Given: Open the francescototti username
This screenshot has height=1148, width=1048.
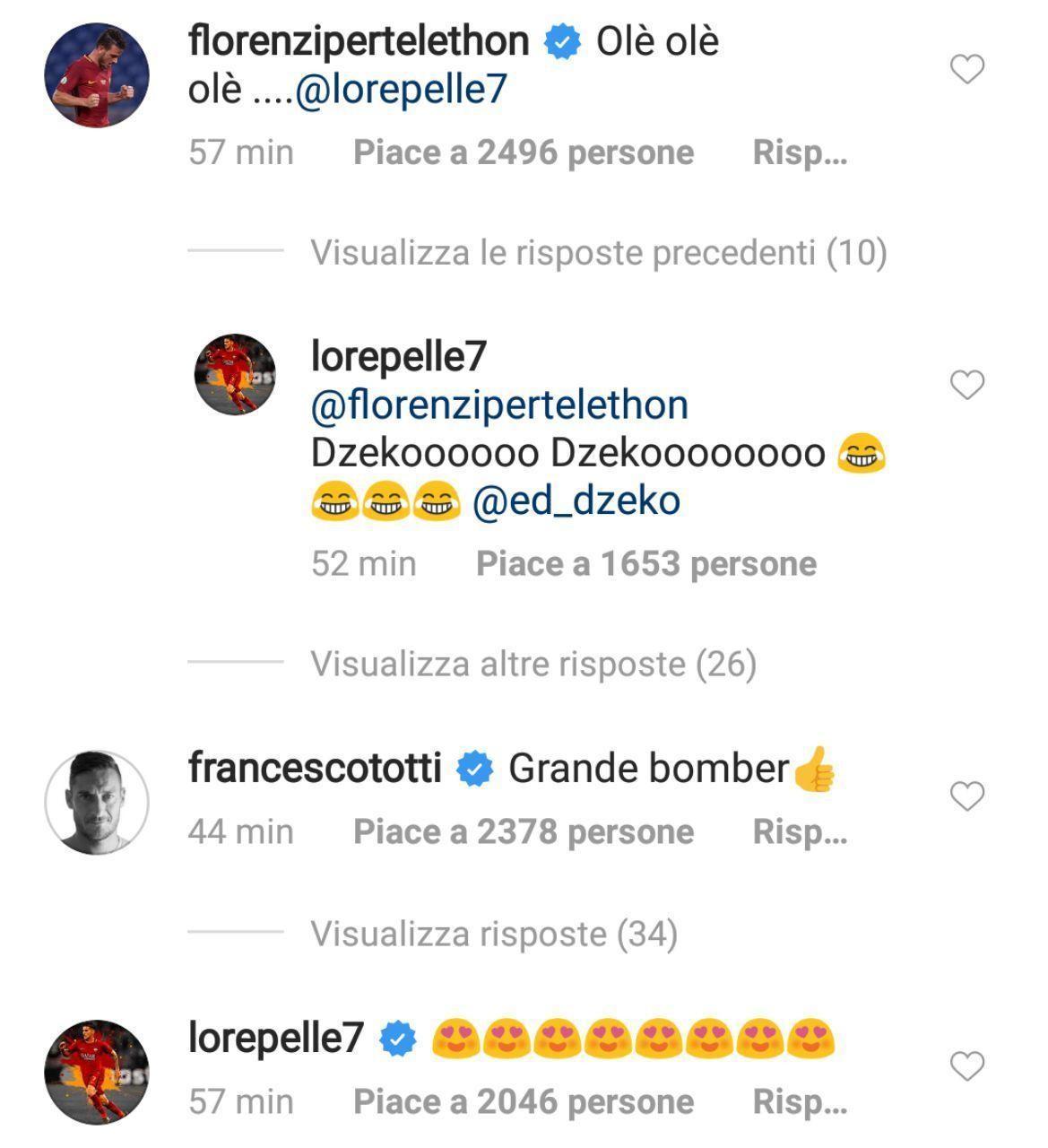Looking at the screenshot, I should click(315, 769).
